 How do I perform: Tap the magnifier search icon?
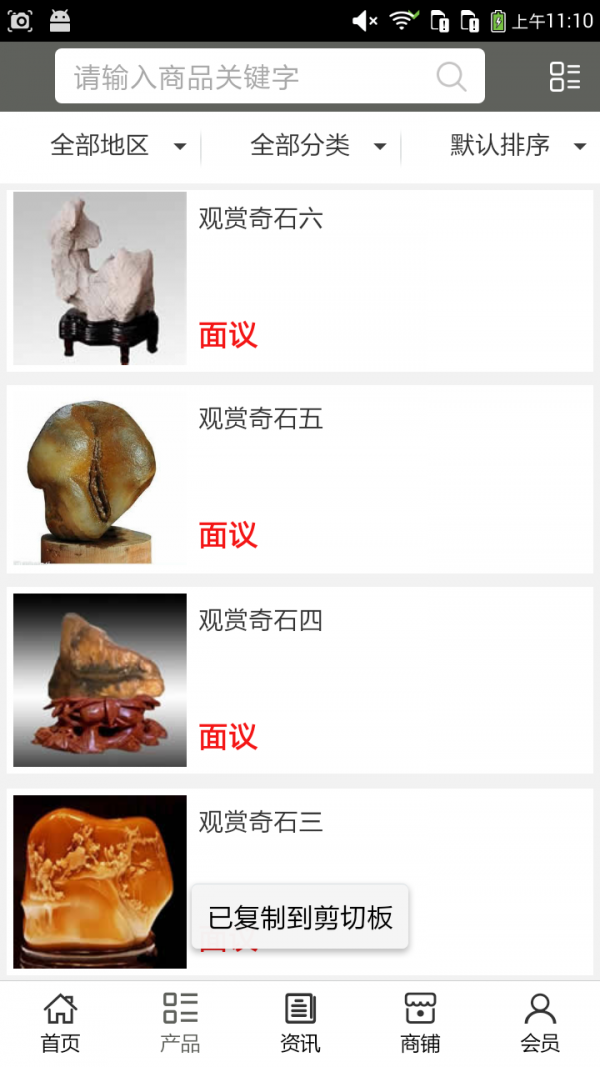[x=451, y=77]
